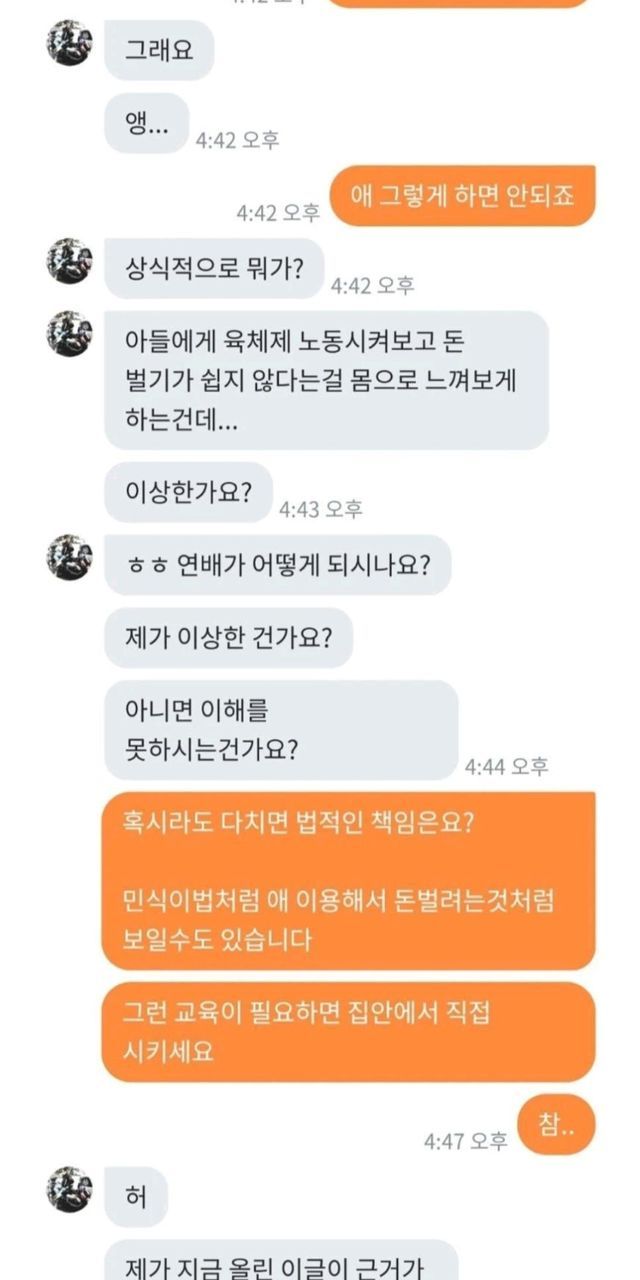Open sender's profile picture beside 그래요 message
Viewport: 640px width, 1280px height.
click(x=70, y=43)
